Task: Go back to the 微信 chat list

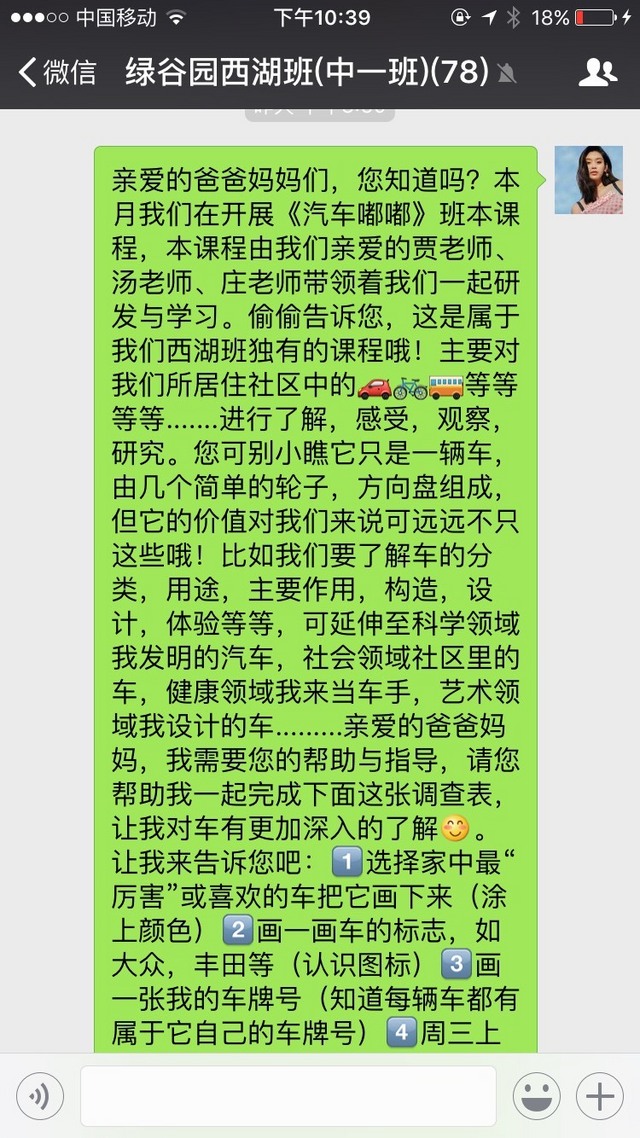Action: [x=57, y=73]
